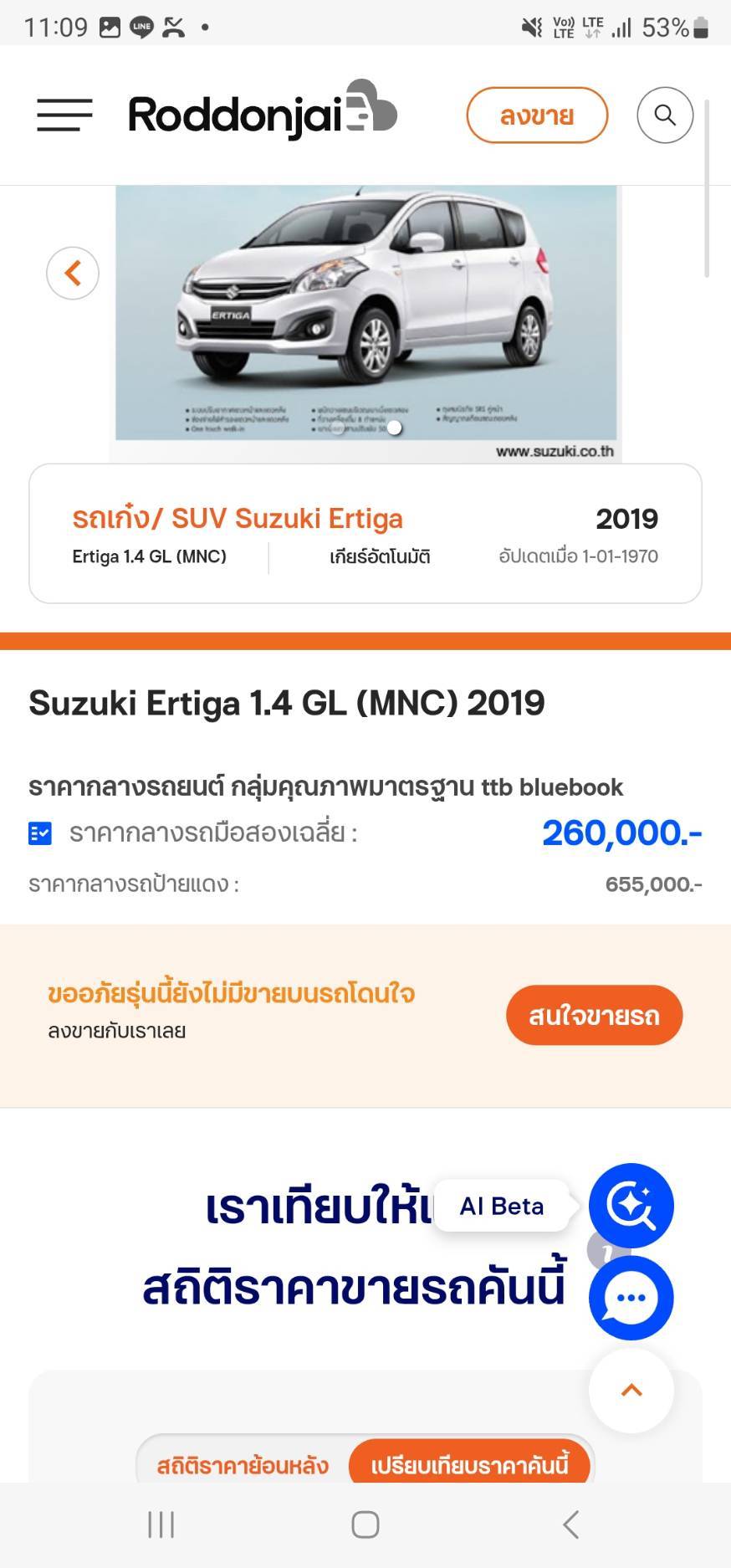
Task: Open the chat bubble button
Action: [631, 1298]
